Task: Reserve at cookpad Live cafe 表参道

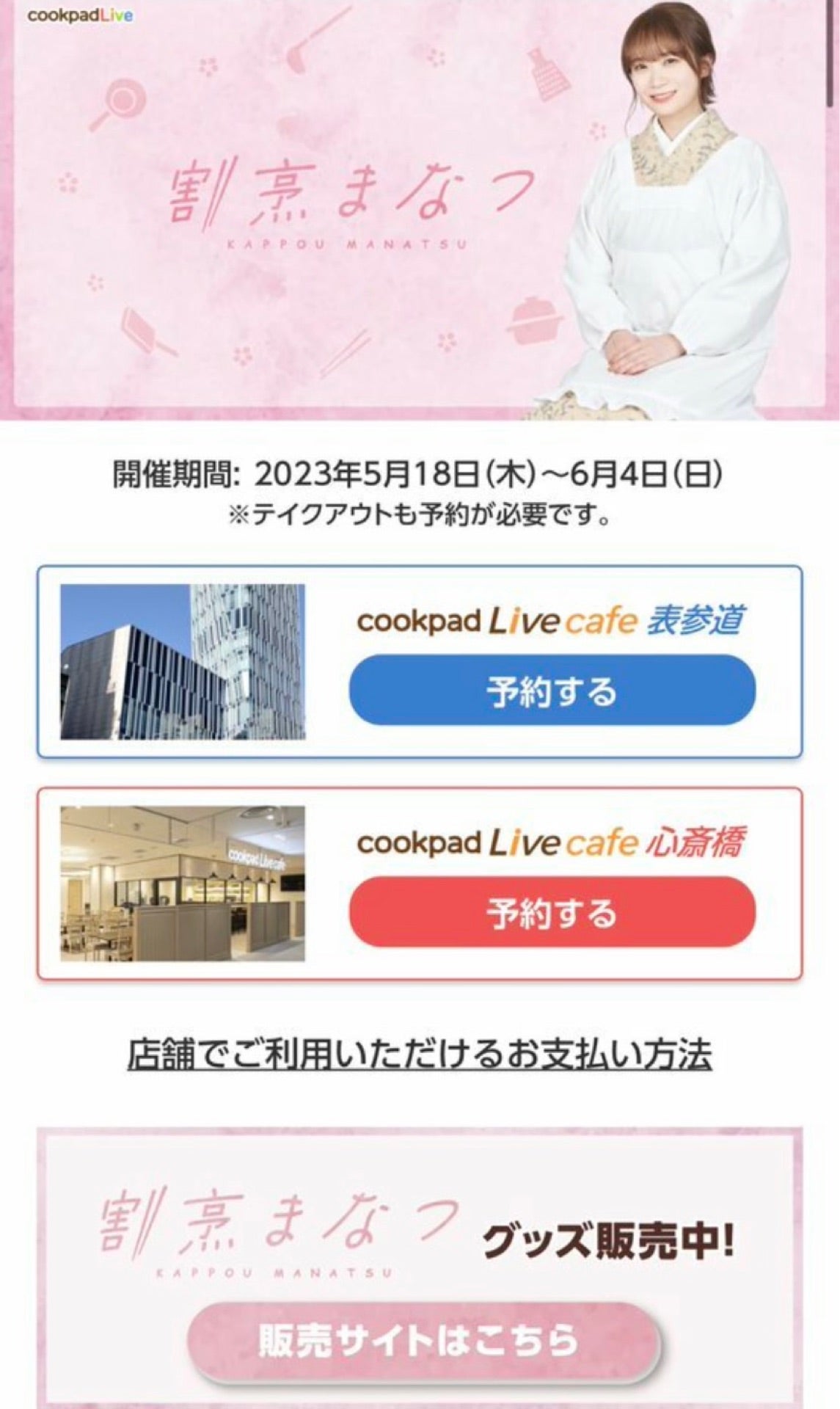Action: pyautogui.click(x=552, y=691)
